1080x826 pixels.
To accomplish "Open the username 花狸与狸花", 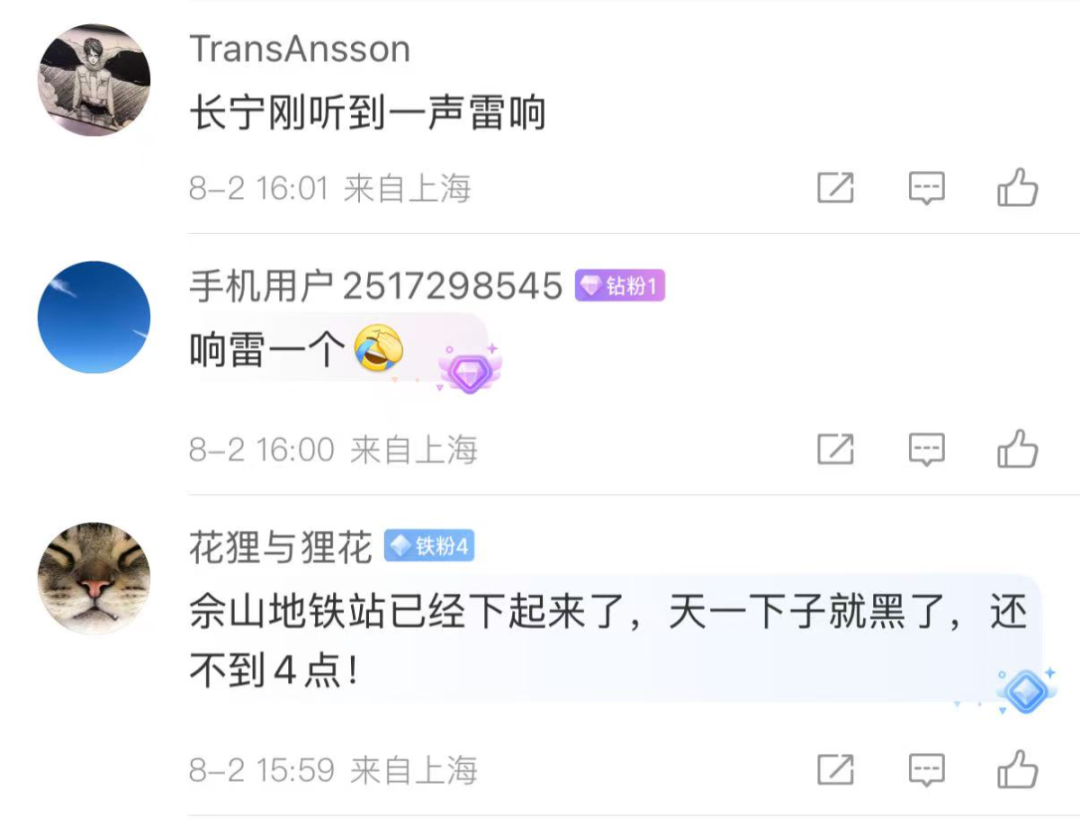I will [x=280, y=547].
